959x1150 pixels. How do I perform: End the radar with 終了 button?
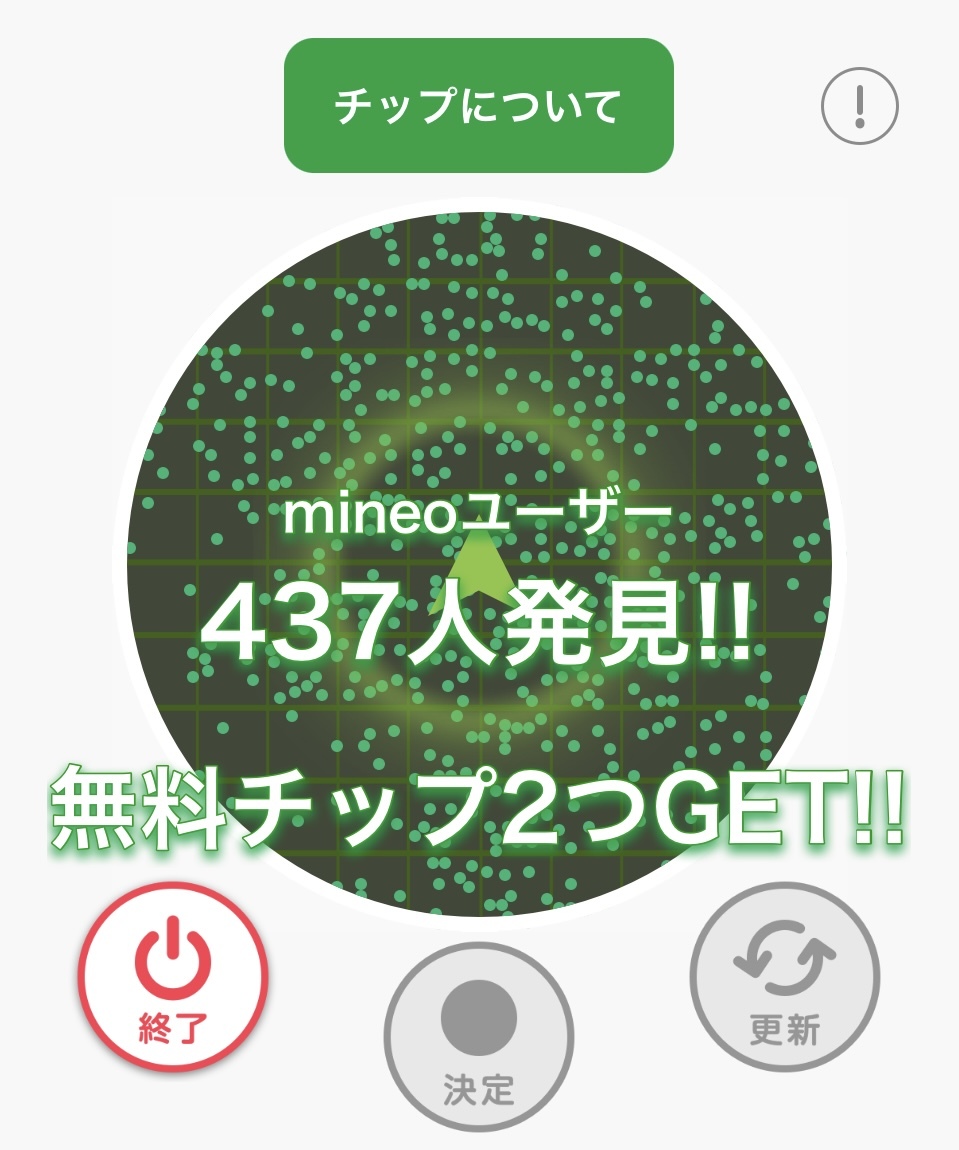click(173, 977)
